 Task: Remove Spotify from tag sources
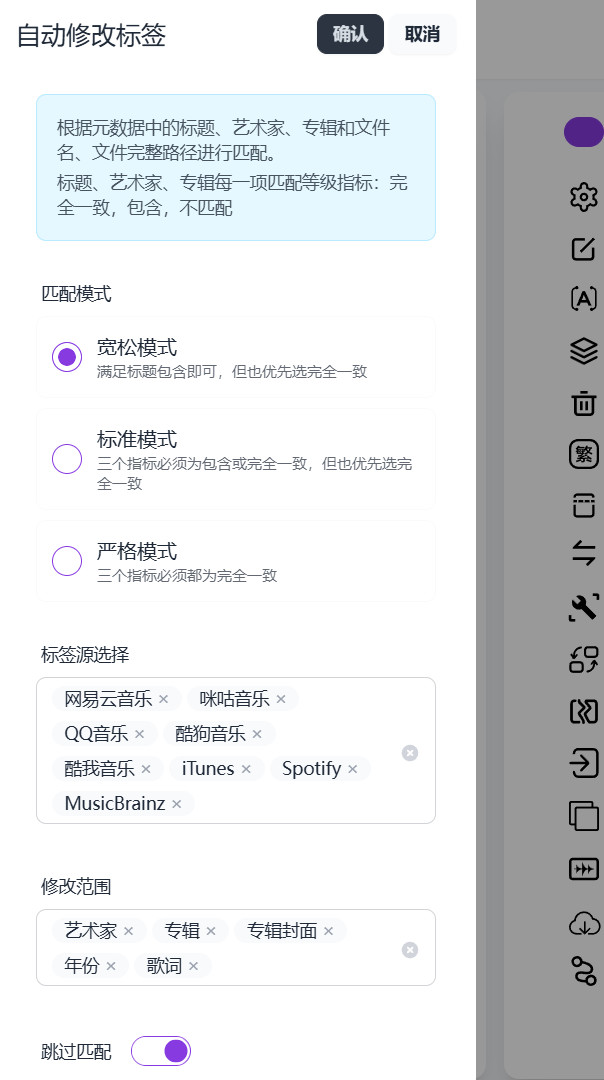pos(353,769)
